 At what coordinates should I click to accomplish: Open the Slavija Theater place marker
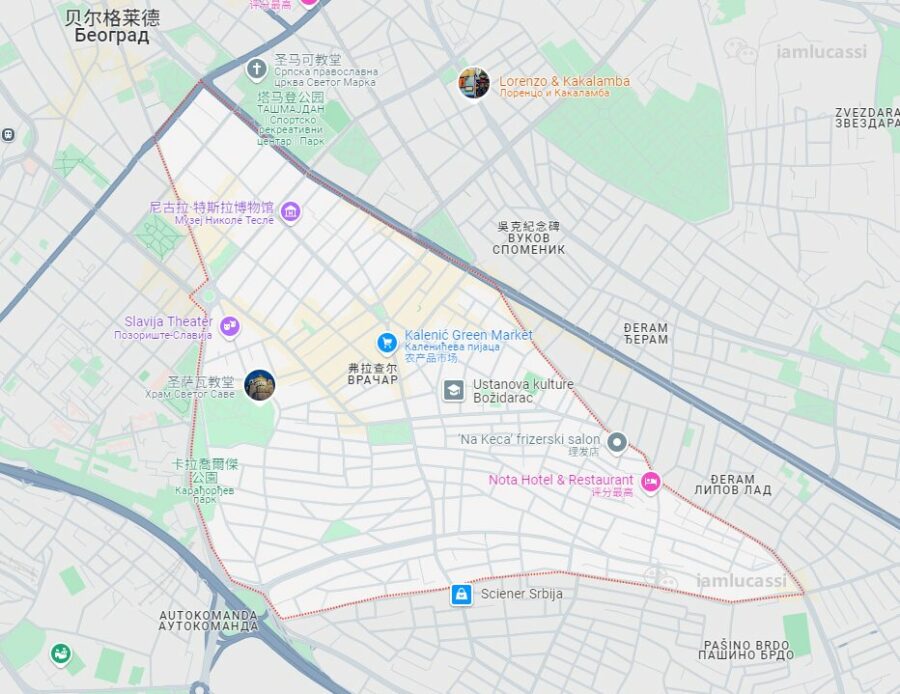tap(230, 325)
